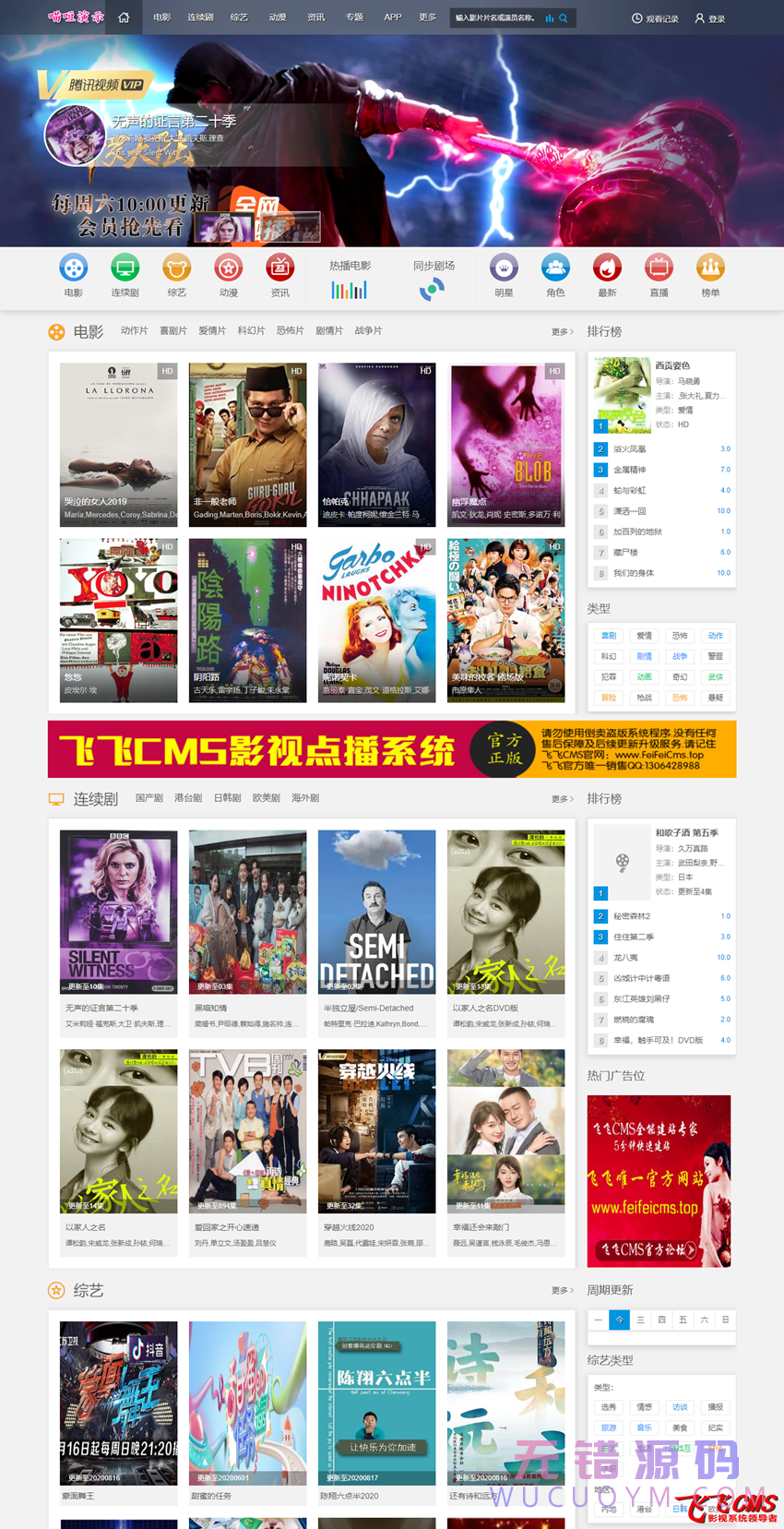
Task: Open 热播电影 hot movies
Action: tap(350, 278)
